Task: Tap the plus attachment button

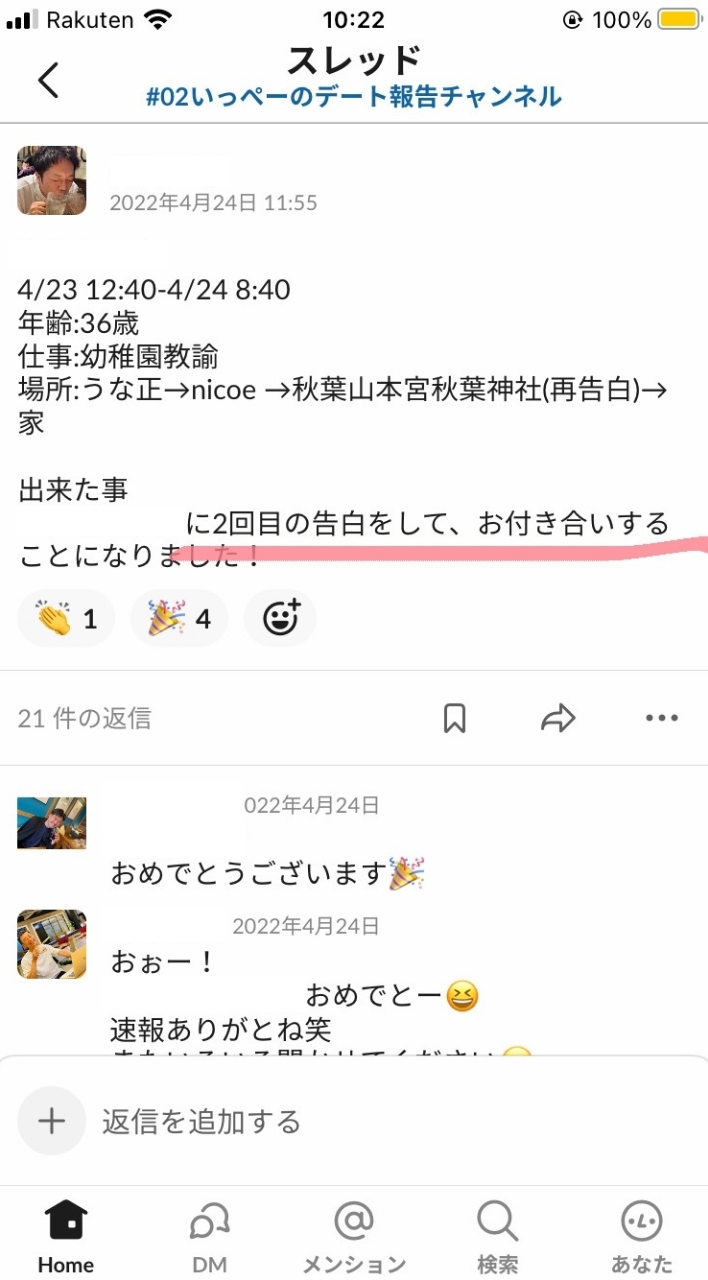Action: click(51, 1121)
